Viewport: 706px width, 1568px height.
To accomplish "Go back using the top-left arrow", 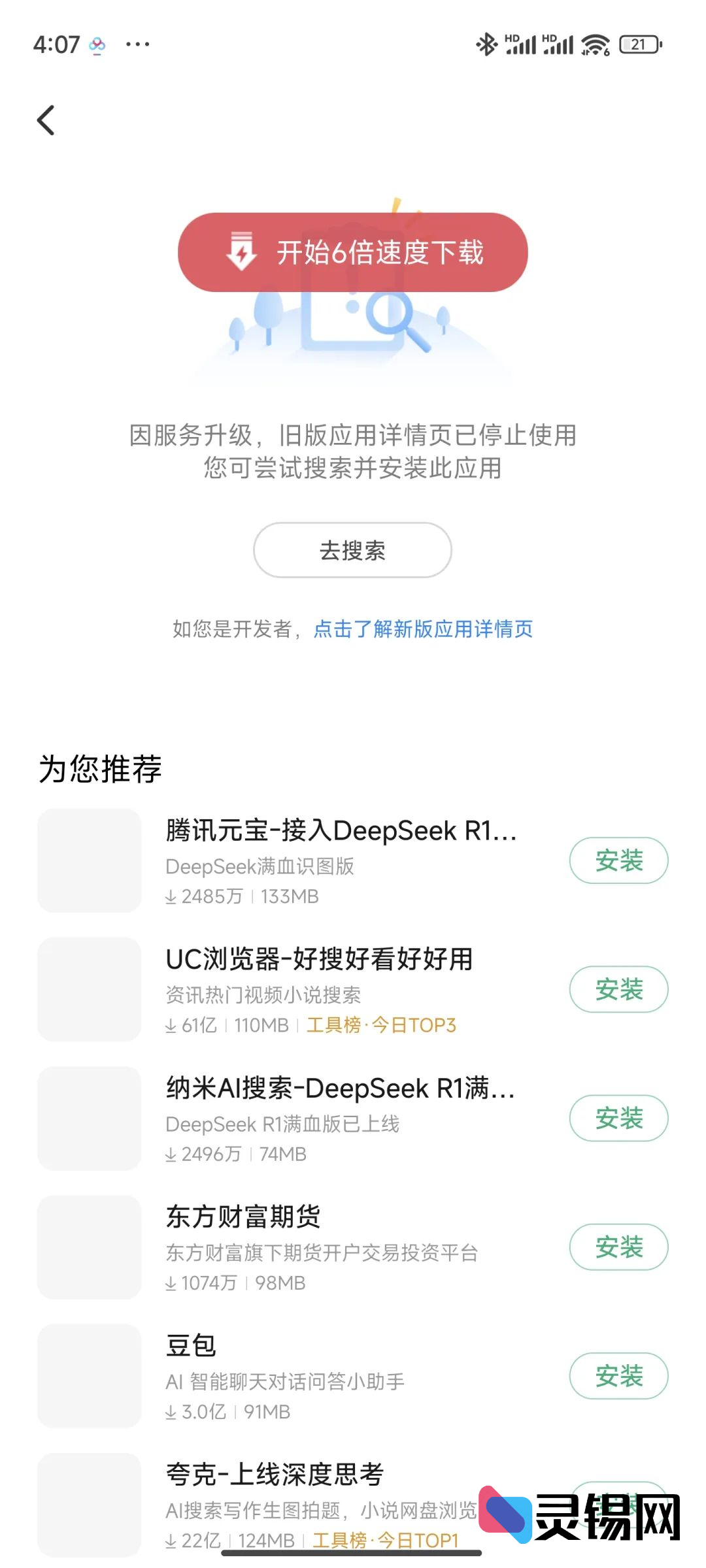I will [x=46, y=120].
